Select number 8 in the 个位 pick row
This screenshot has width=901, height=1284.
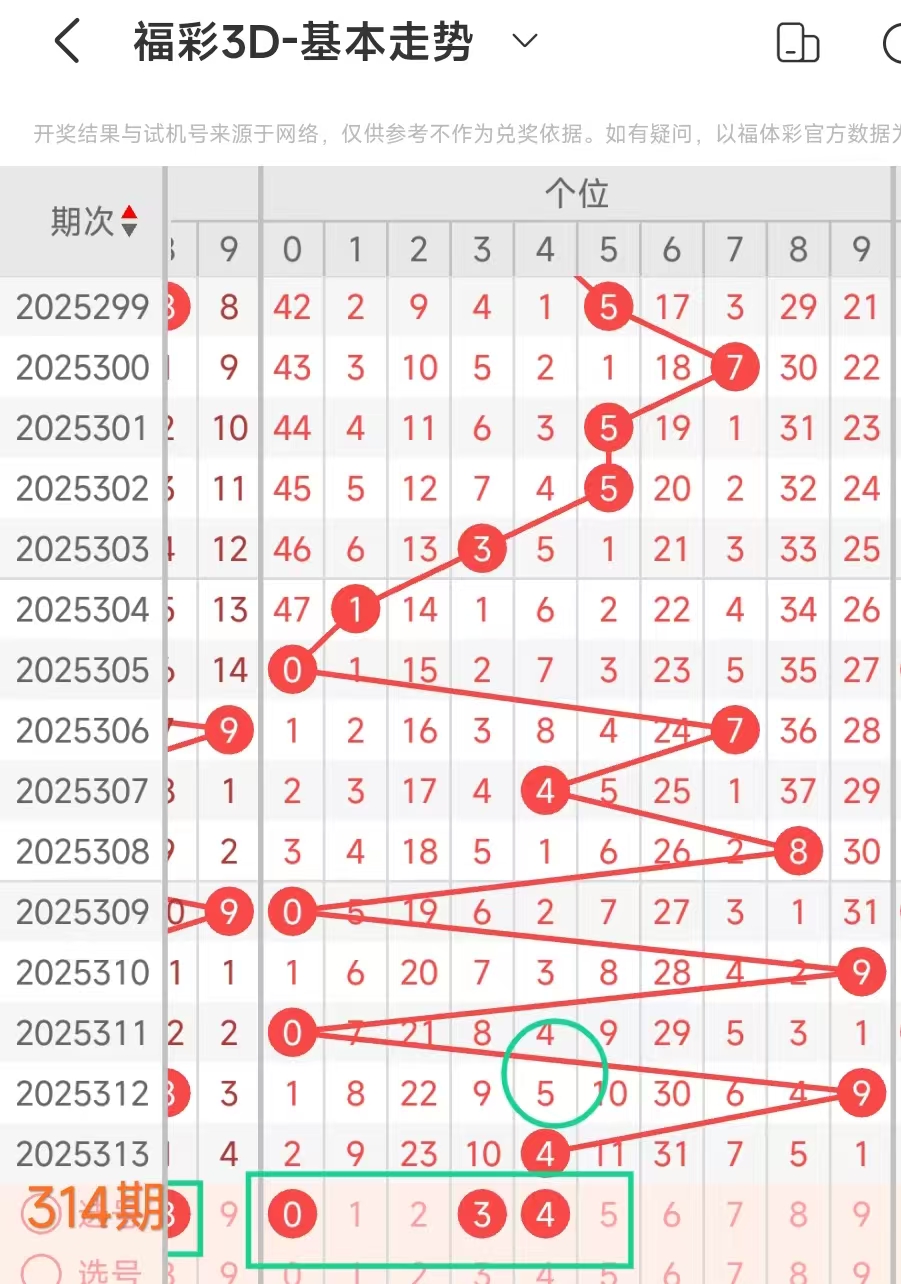pos(798,1215)
